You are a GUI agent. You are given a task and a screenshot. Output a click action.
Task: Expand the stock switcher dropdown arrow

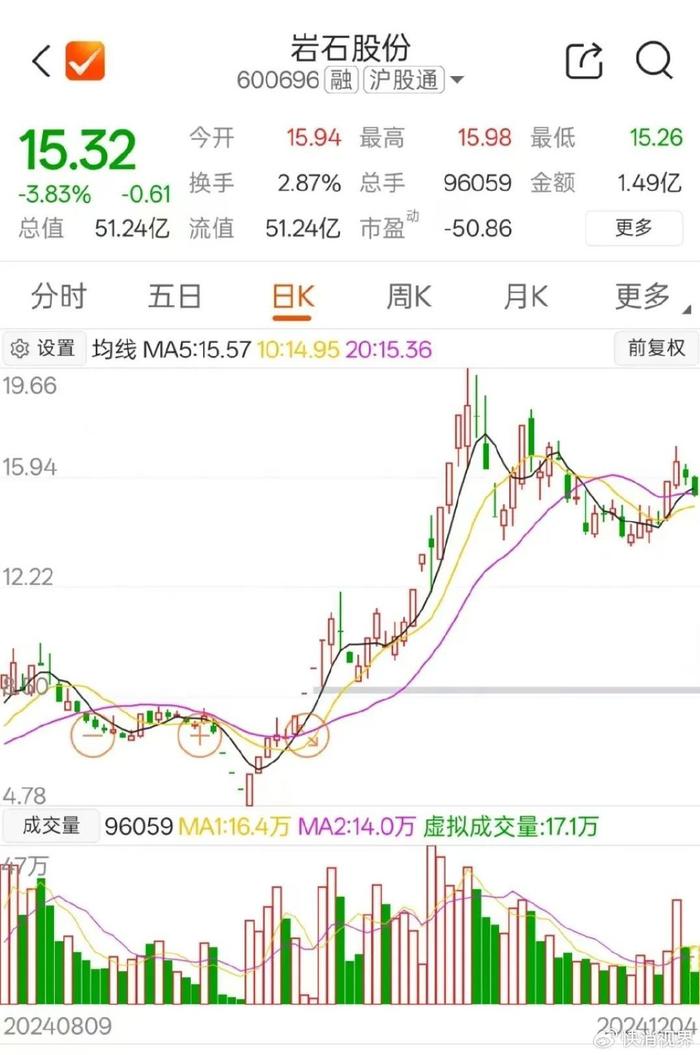pos(457,81)
